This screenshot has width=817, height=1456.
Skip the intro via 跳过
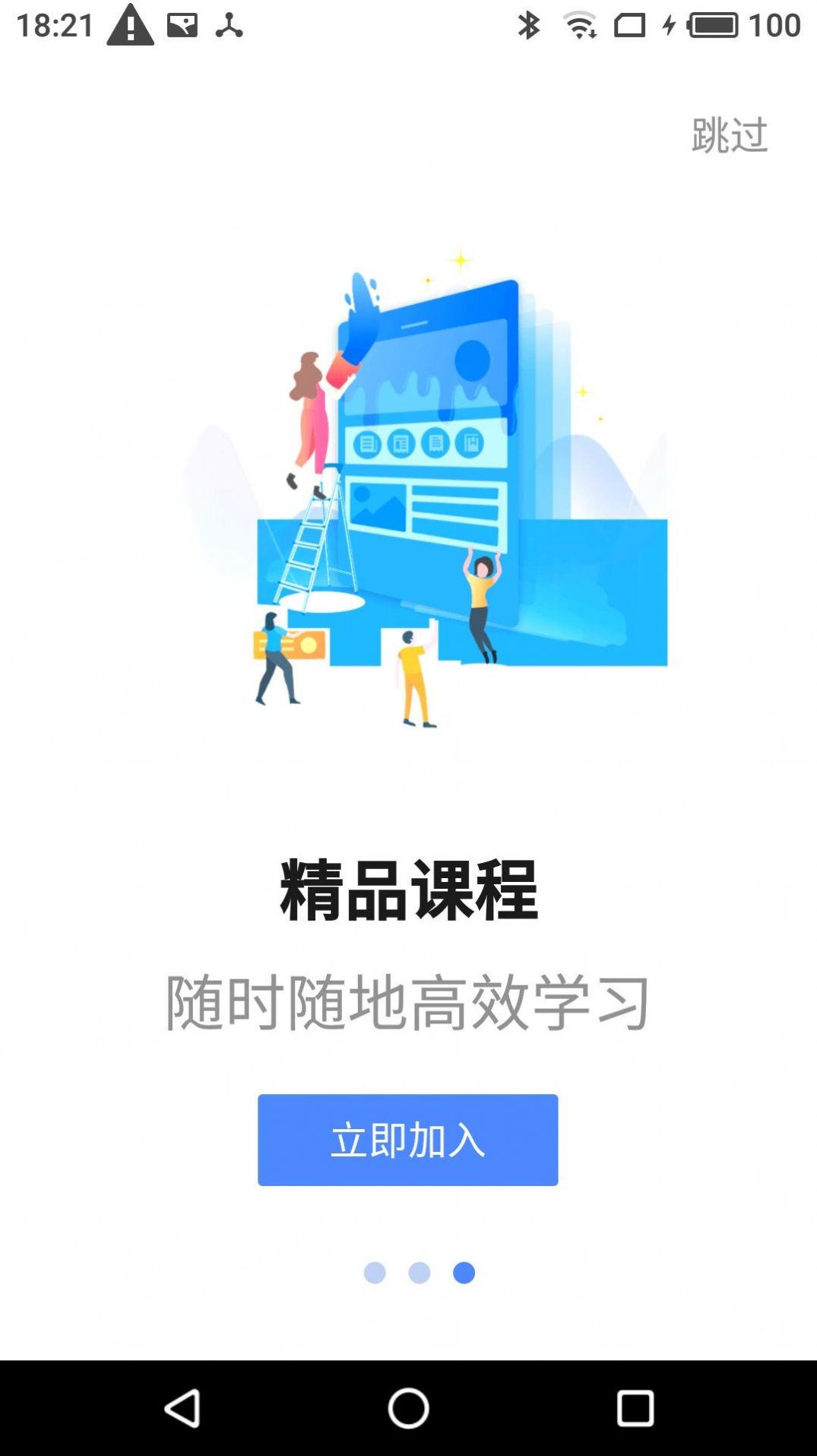click(729, 135)
